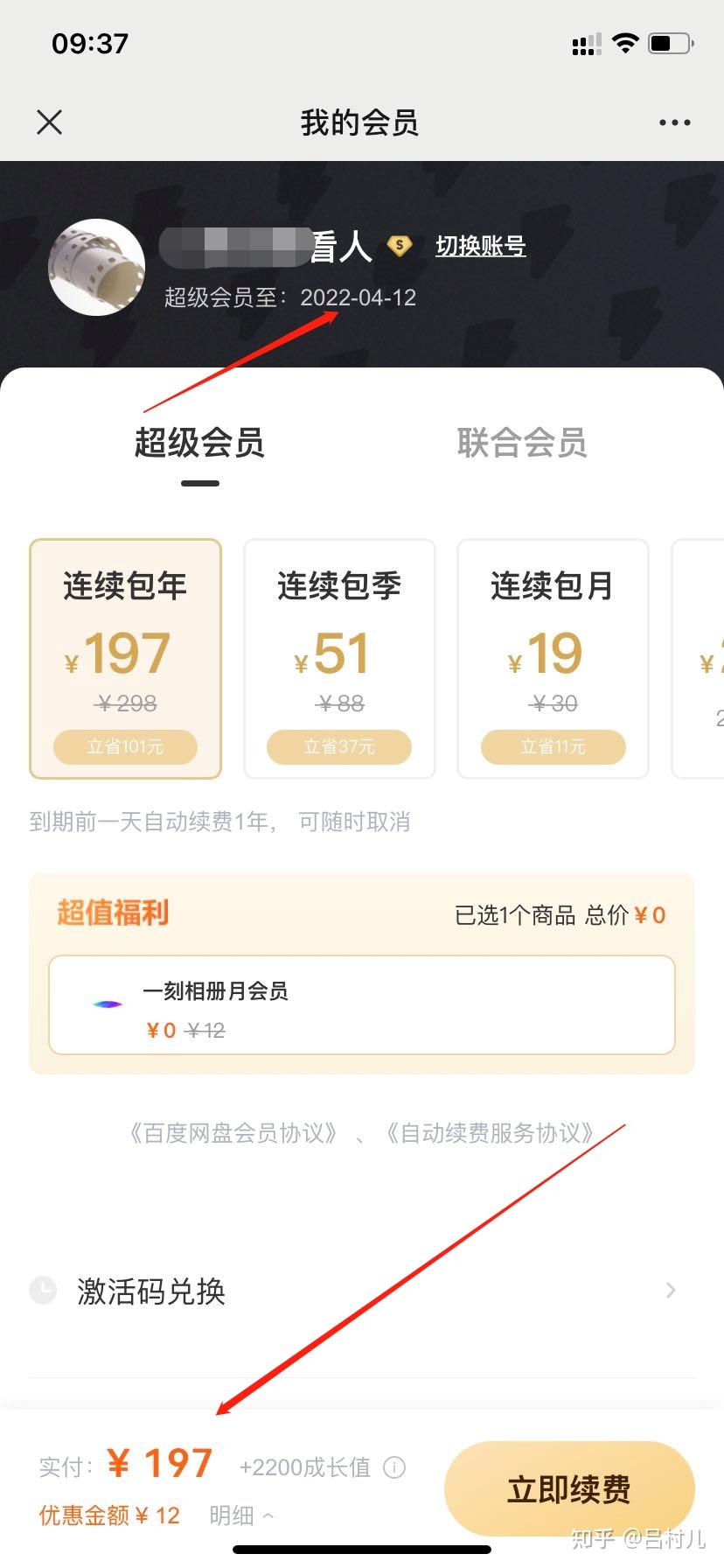Tap the profile avatar
The width and height of the screenshot is (724, 1568).
coord(96,267)
